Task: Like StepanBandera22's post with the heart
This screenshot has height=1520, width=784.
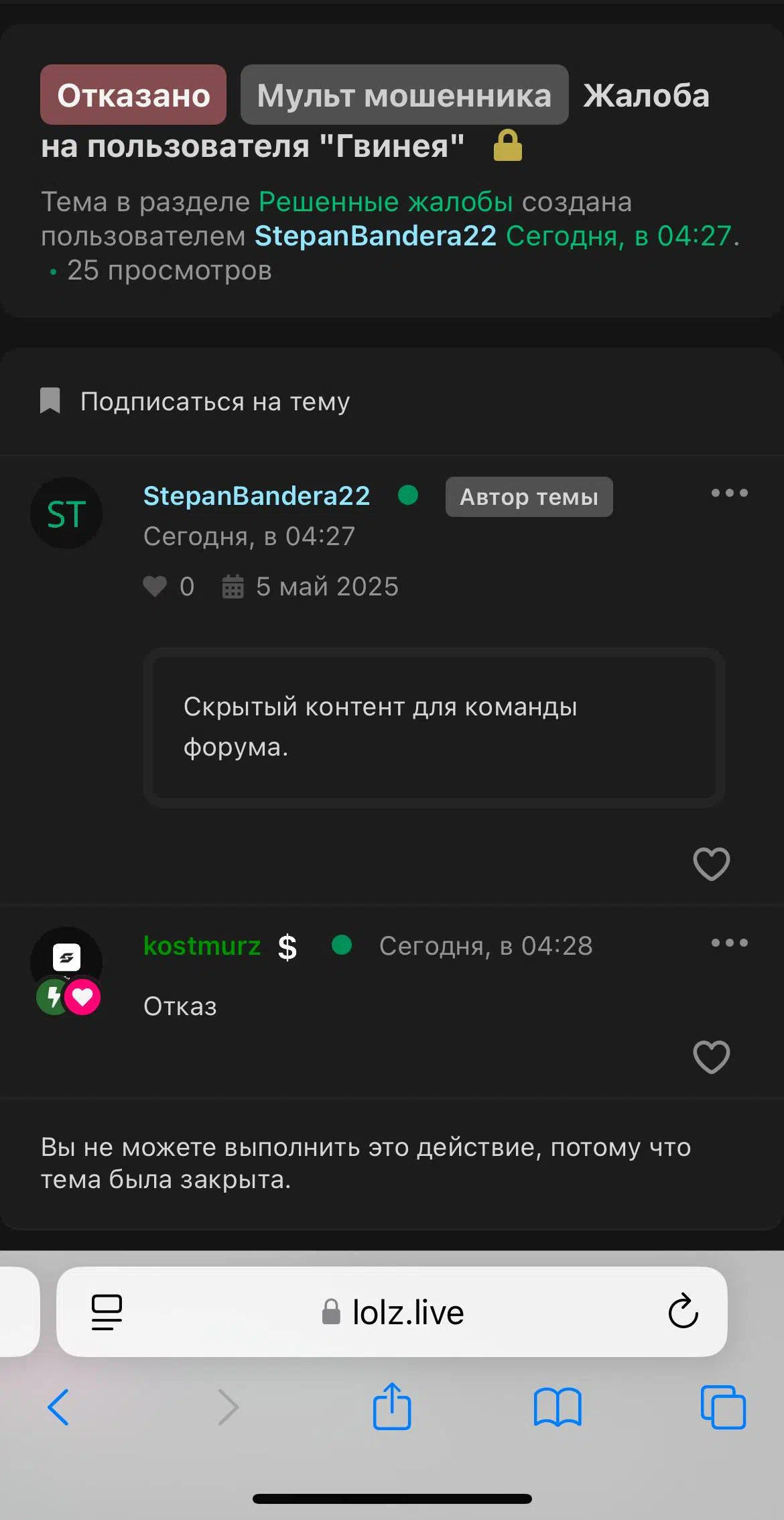Action: pyautogui.click(x=711, y=864)
